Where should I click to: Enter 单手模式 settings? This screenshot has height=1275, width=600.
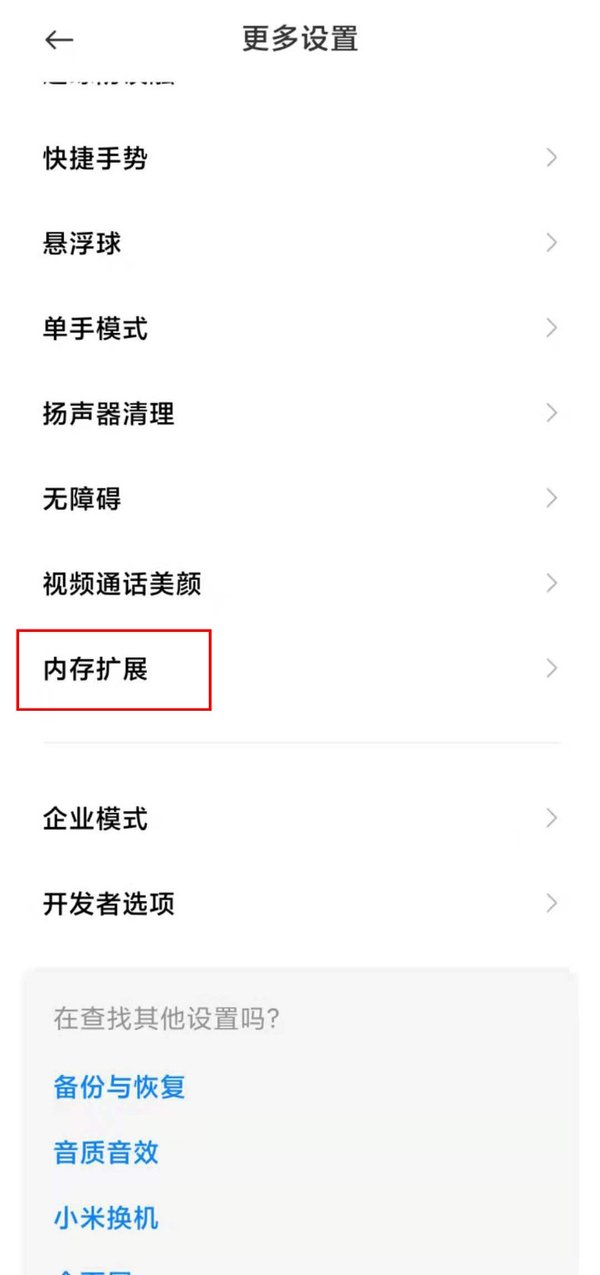[96, 328]
